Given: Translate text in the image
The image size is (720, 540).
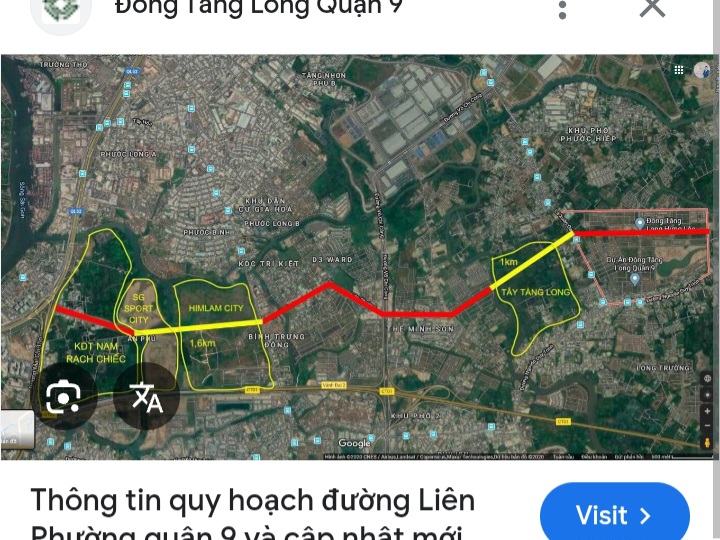Looking at the screenshot, I should pyautogui.click(x=146, y=397).
